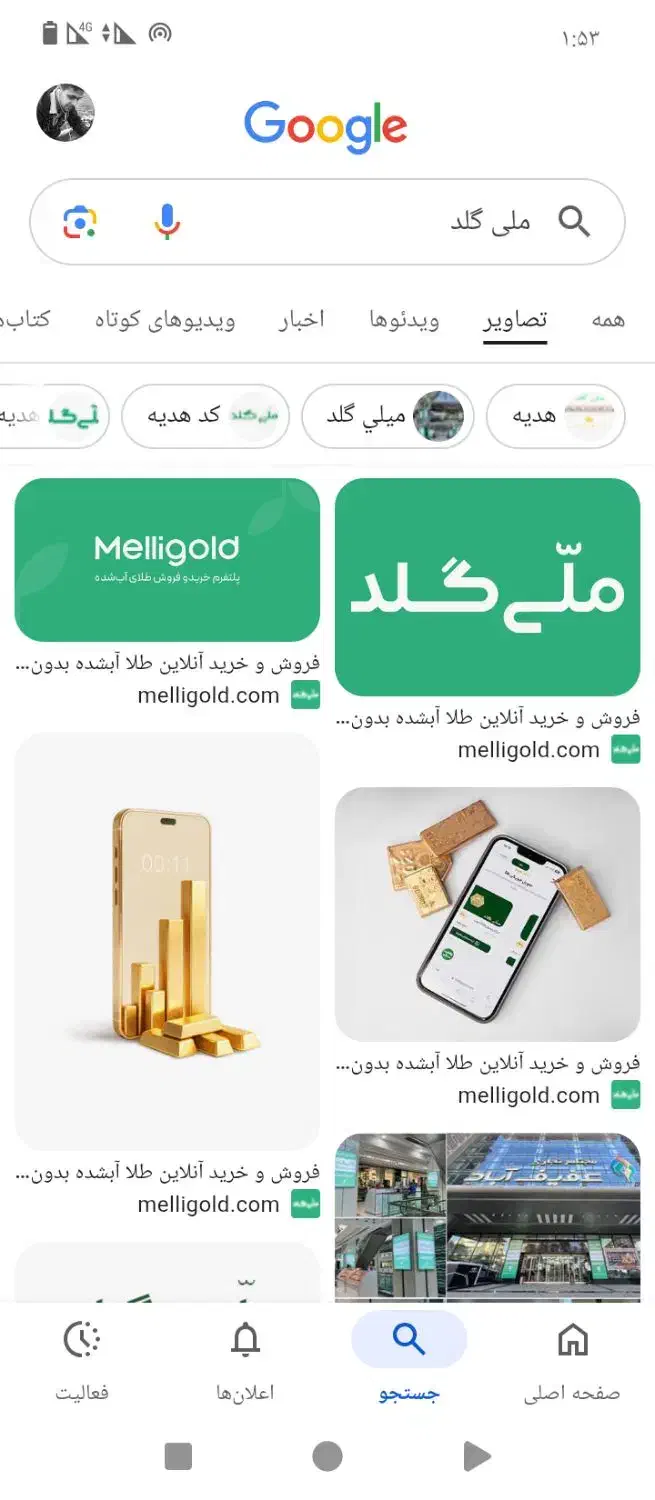Open the shopping mall building photo result
The image size is (655, 1500).
[x=487, y=1215]
